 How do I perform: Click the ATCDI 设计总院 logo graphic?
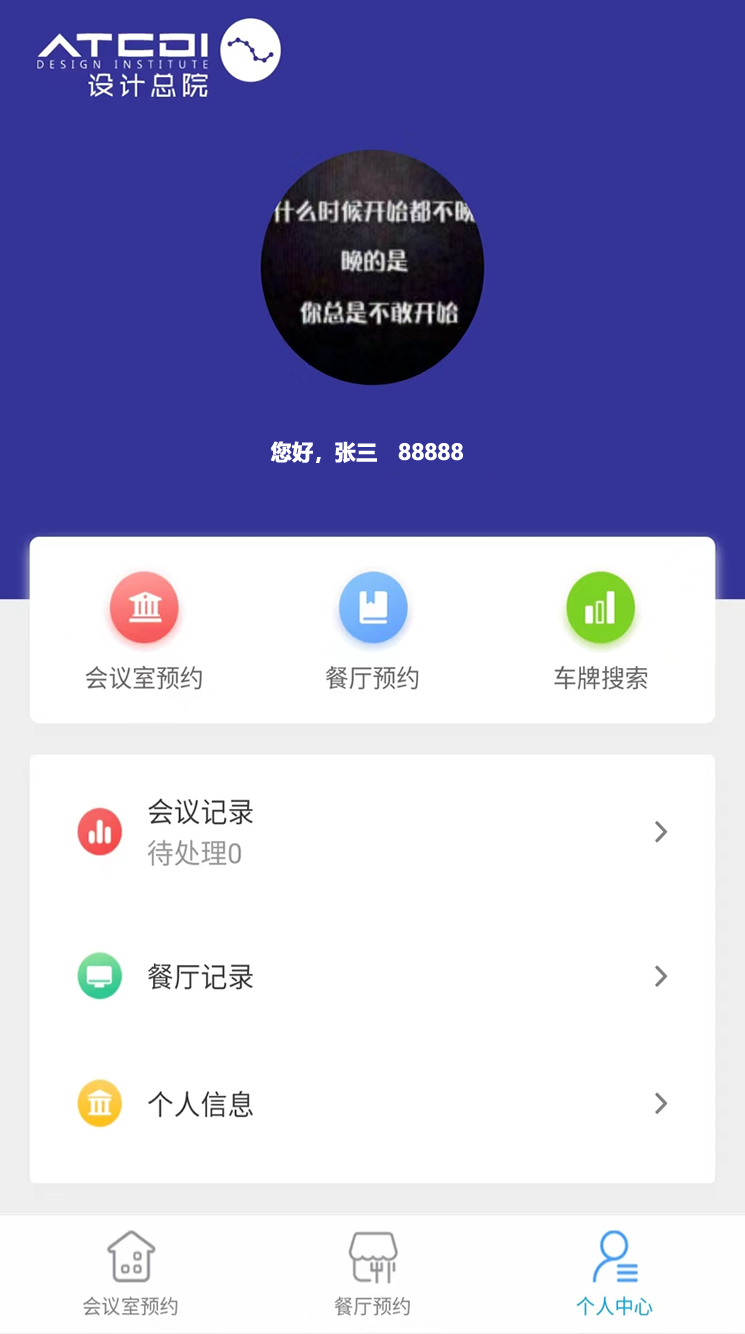(x=150, y=55)
